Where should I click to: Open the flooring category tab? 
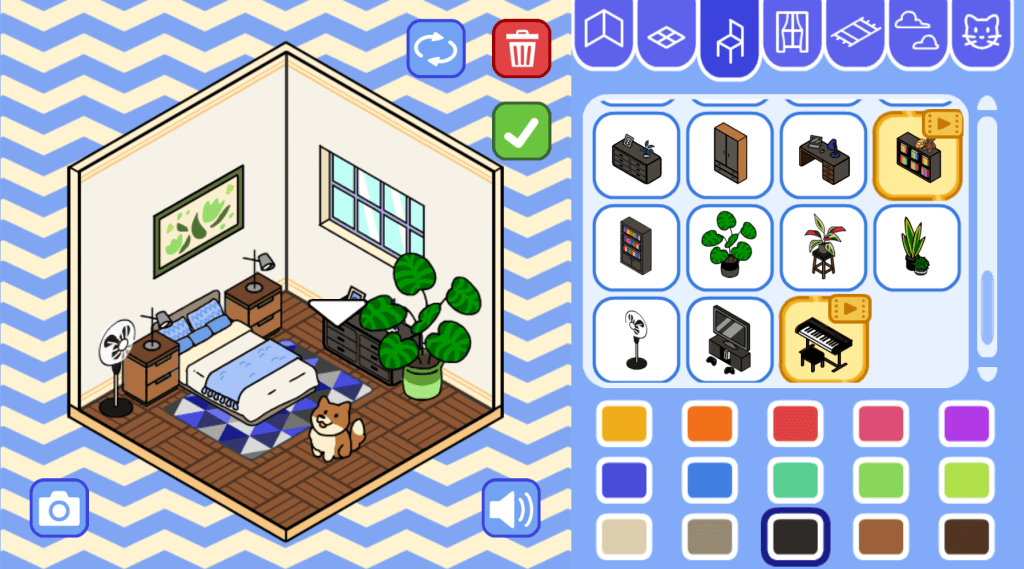click(666, 35)
